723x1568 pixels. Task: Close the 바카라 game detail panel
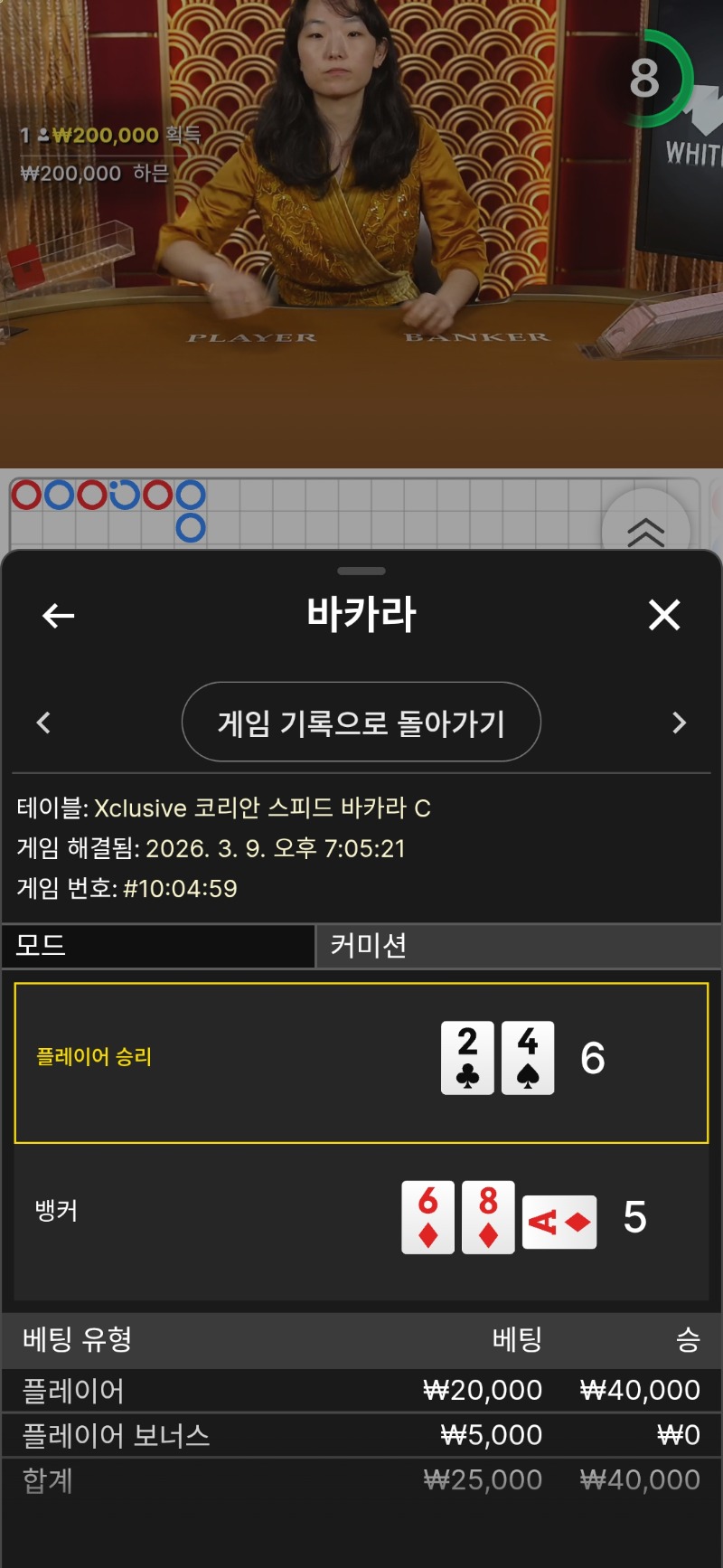point(664,616)
